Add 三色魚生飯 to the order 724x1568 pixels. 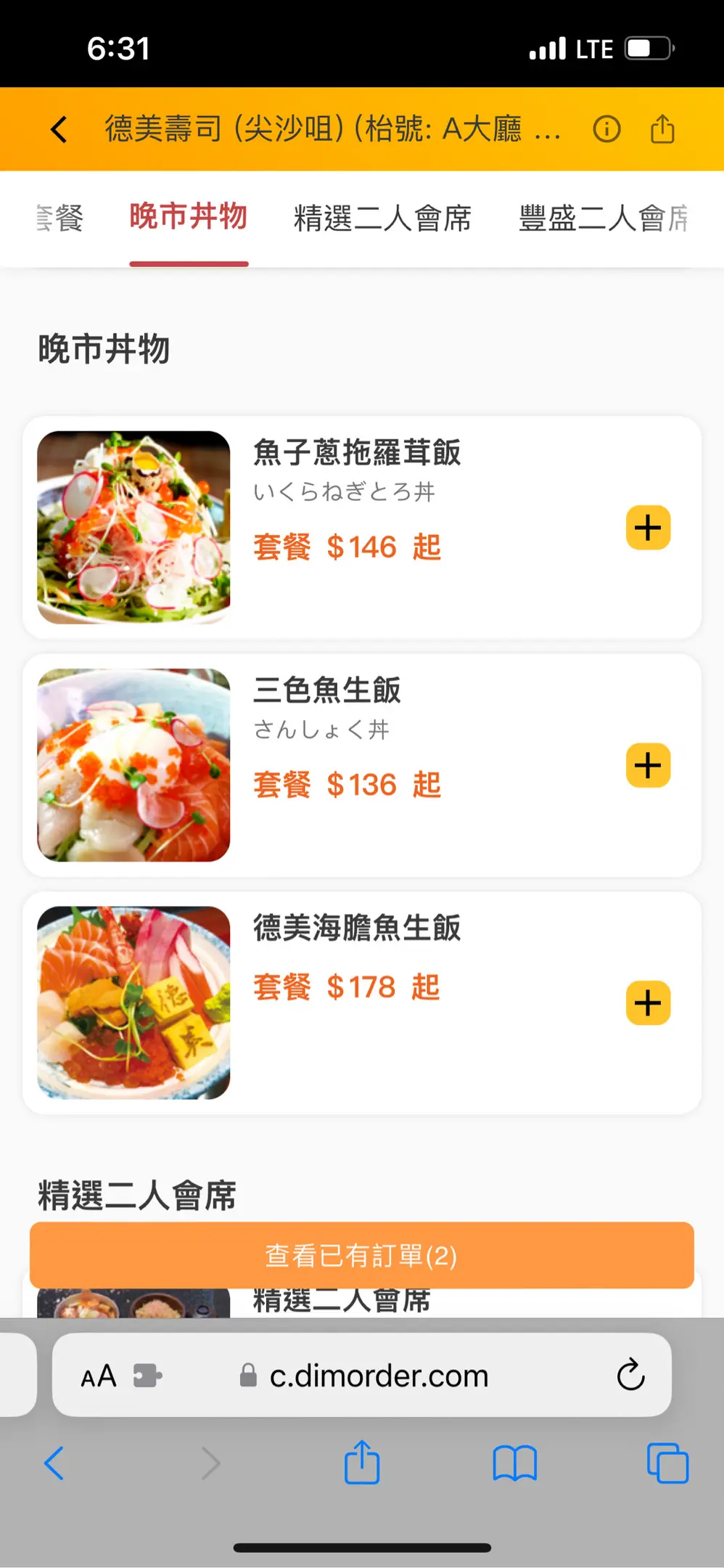pos(648,765)
